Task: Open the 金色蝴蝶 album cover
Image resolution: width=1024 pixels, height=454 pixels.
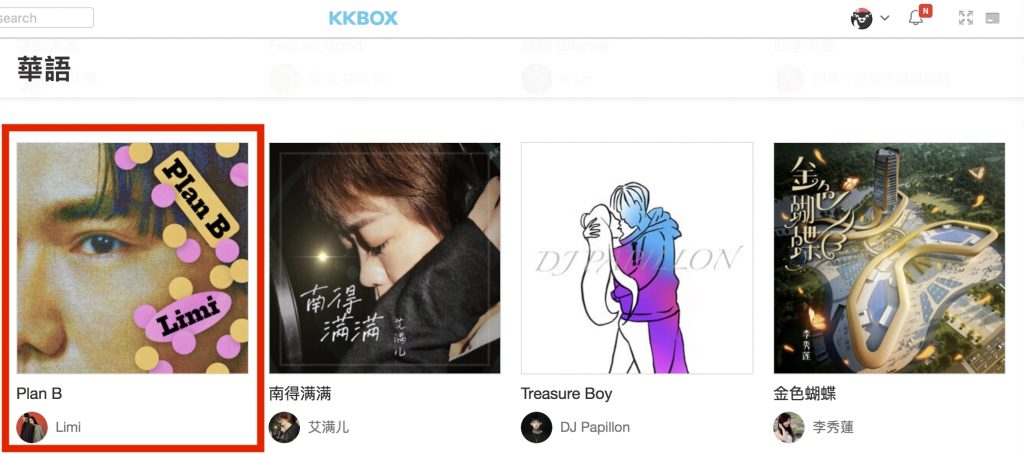Action: [889, 258]
